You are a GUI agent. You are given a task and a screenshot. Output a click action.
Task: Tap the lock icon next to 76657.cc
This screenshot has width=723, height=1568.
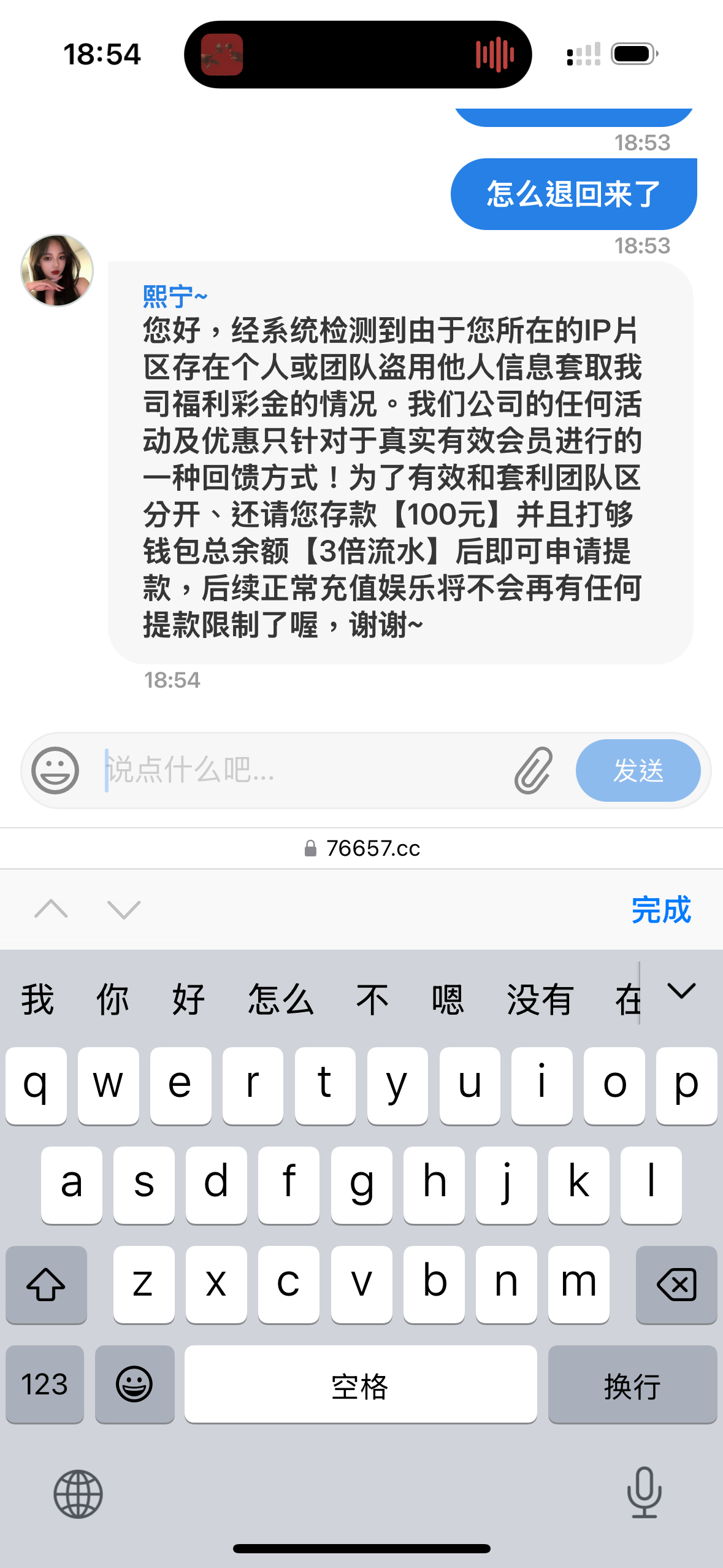point(312,848)
